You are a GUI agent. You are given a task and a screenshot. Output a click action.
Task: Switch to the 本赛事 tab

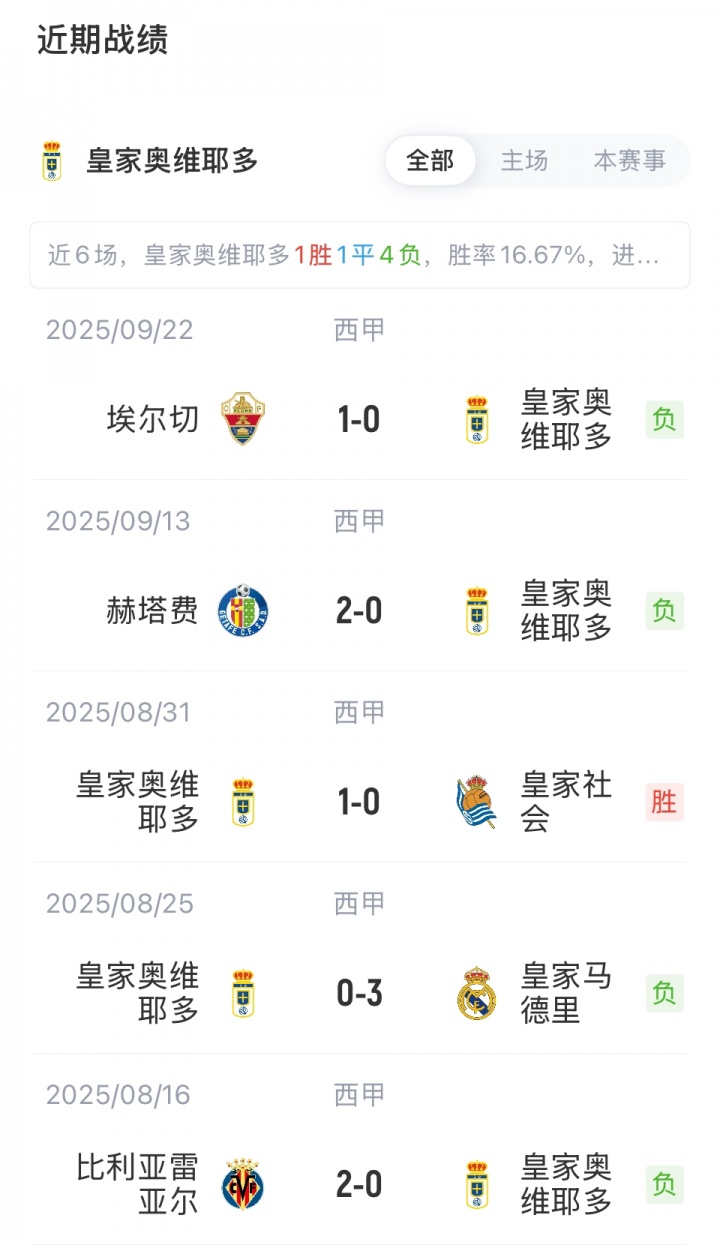(629, 161)
